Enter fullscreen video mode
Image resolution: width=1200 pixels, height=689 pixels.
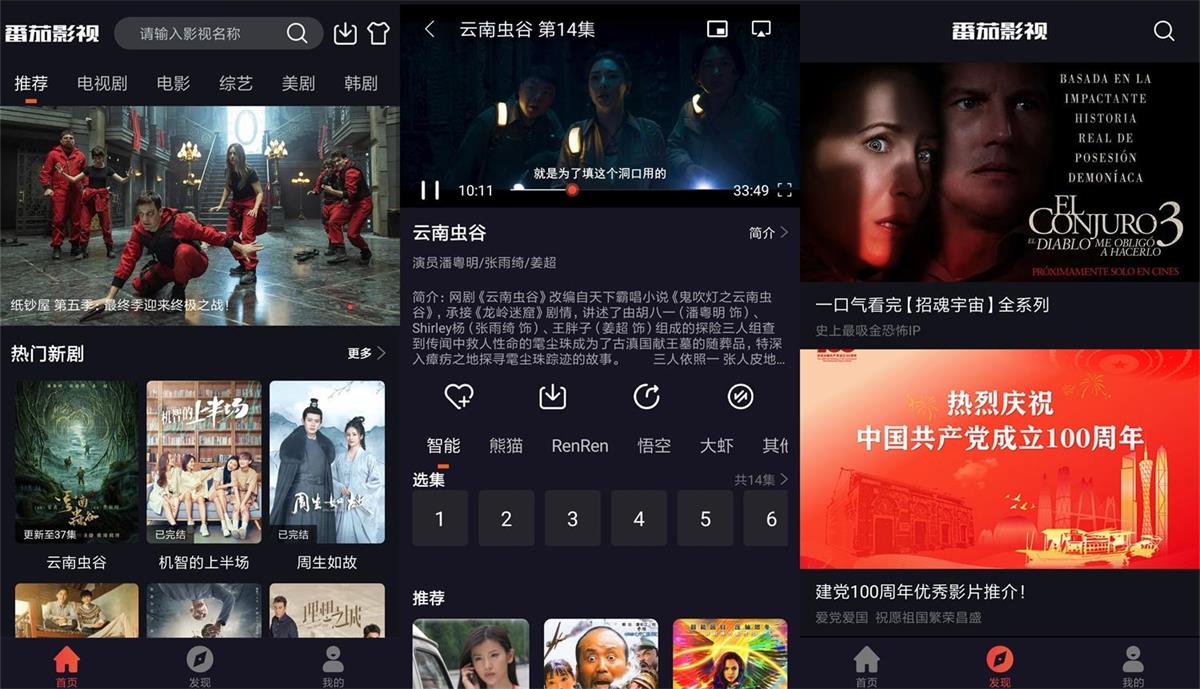(x=784, y=190)
